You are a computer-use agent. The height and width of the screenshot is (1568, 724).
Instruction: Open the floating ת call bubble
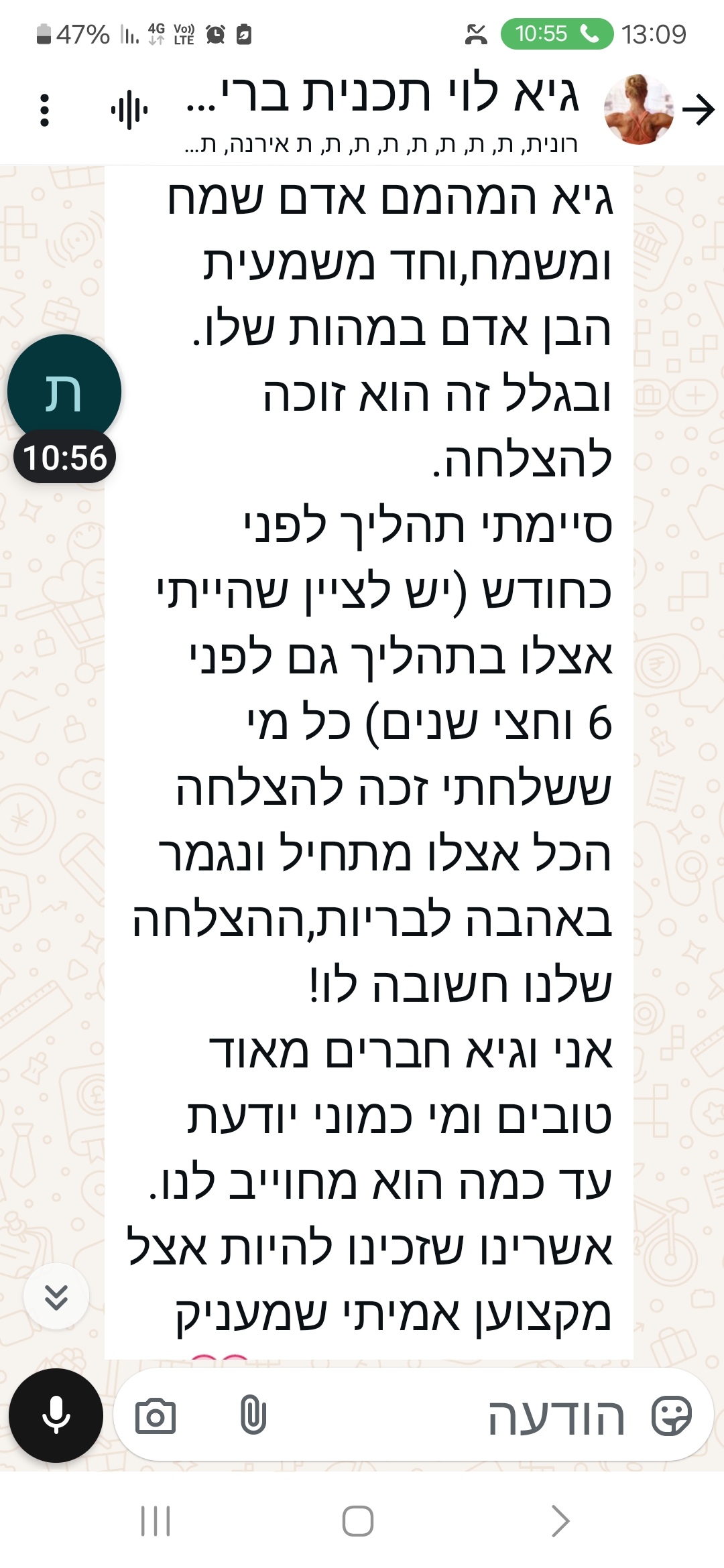tap(64, 392)
